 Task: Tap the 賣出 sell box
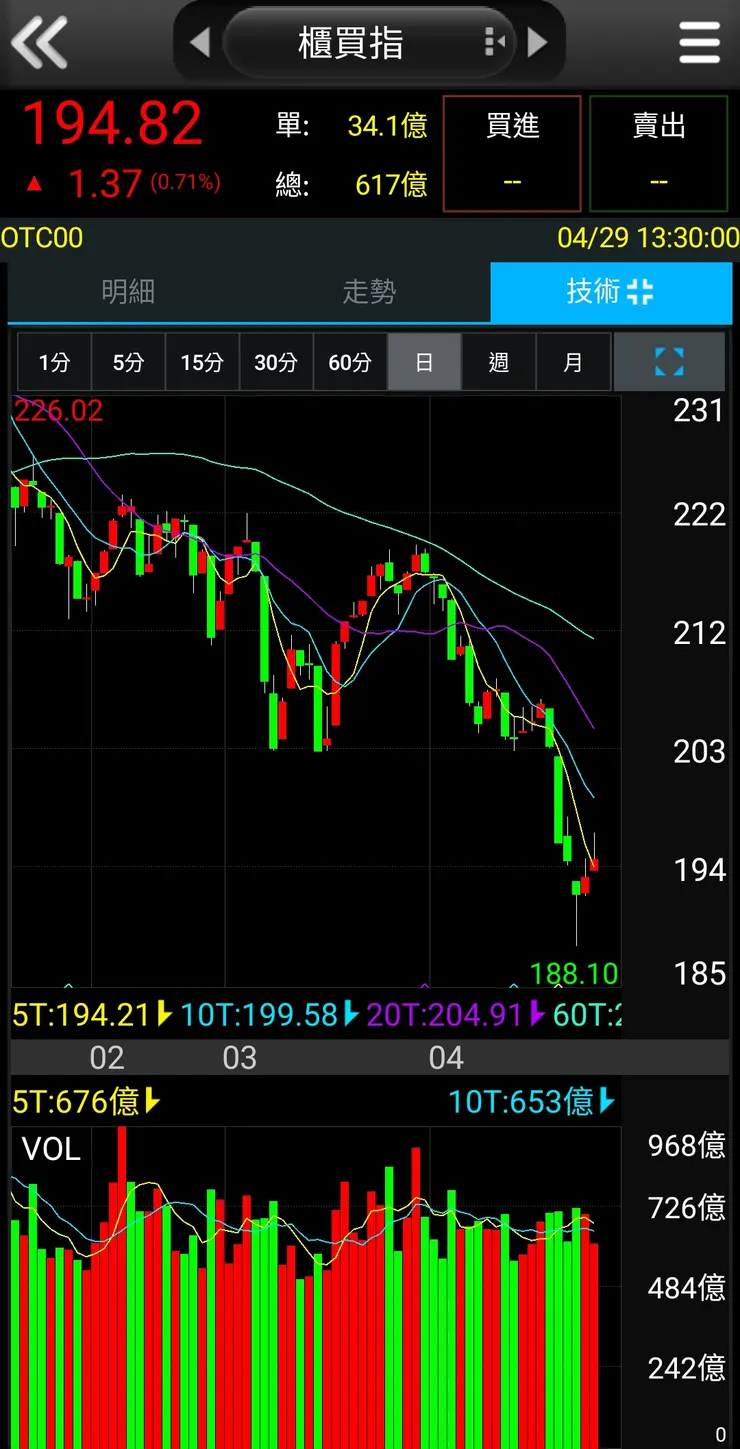(x=659, y=153)
